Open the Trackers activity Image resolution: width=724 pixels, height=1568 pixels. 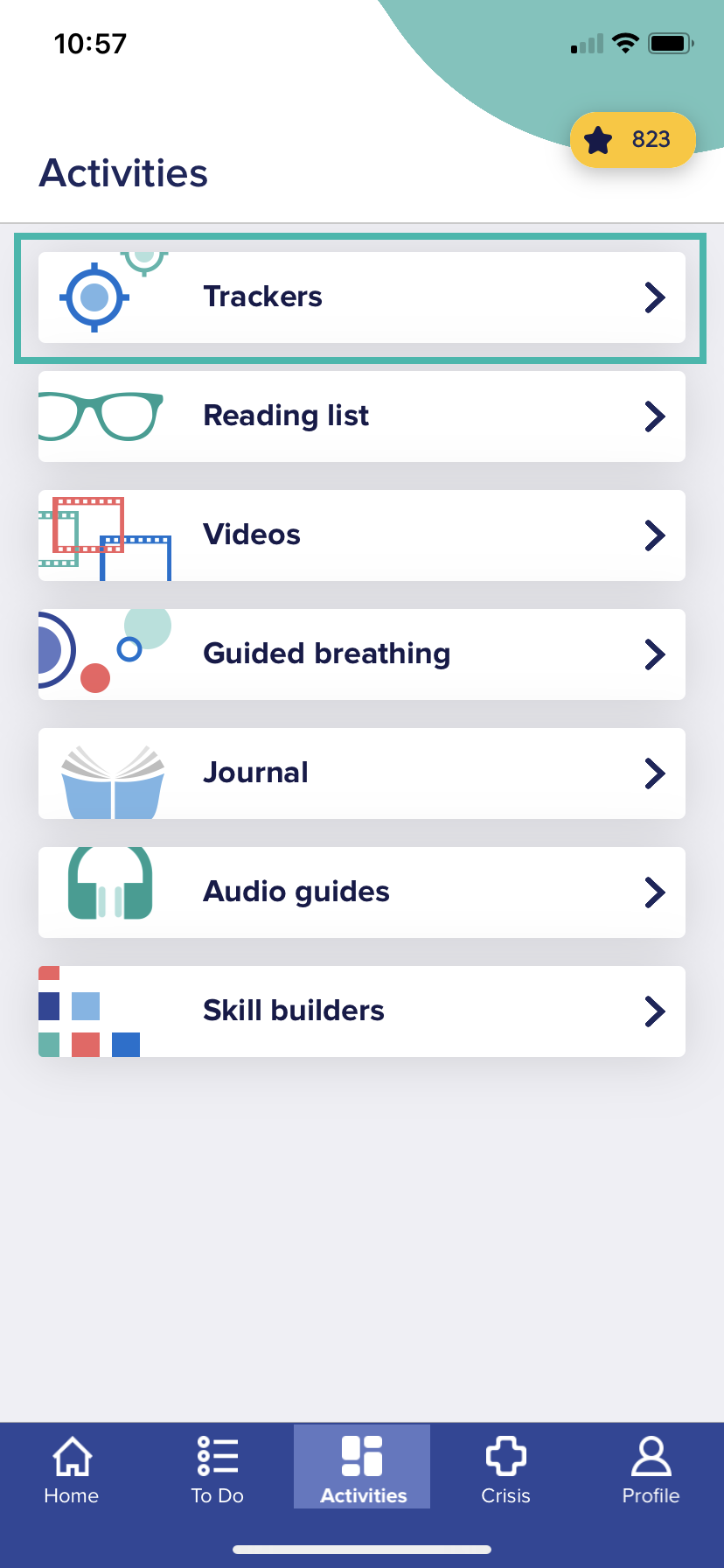[362, 297]
